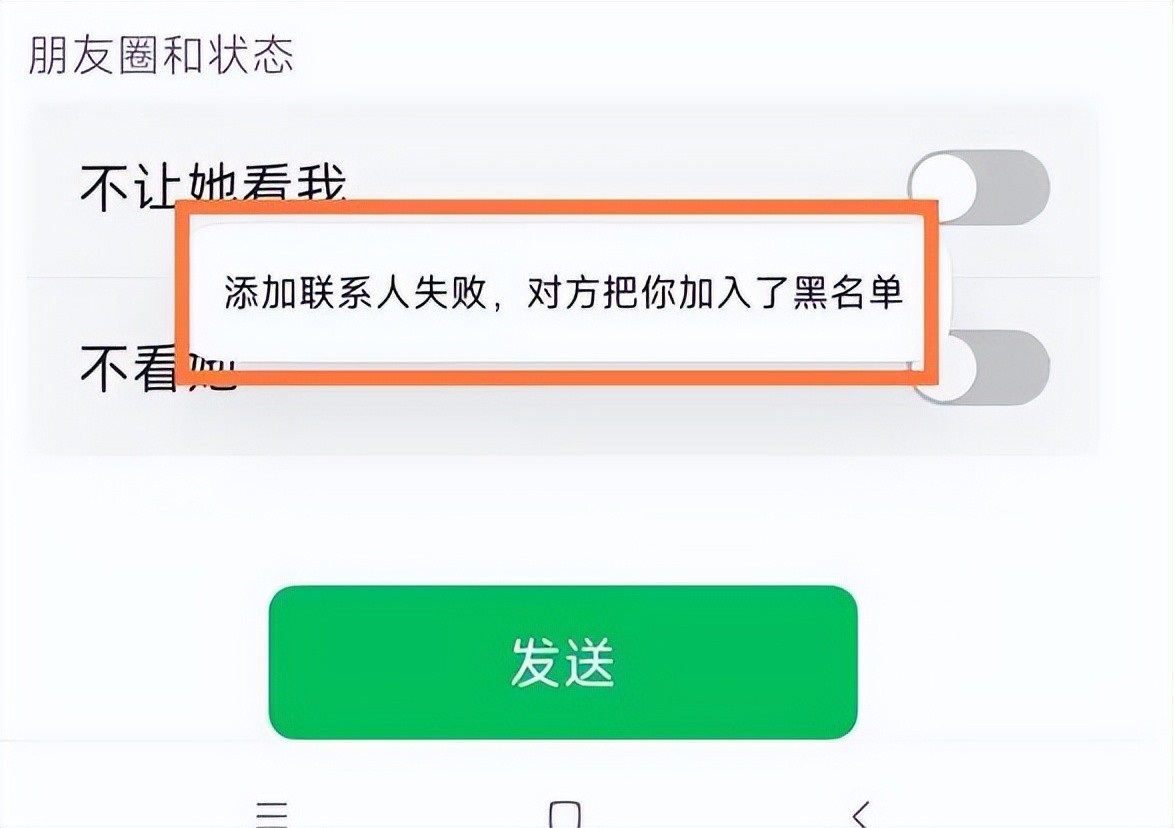The image size is (1174, 828).
Task: Go back with the system back arrow
Action: click(x=861, y=812)
